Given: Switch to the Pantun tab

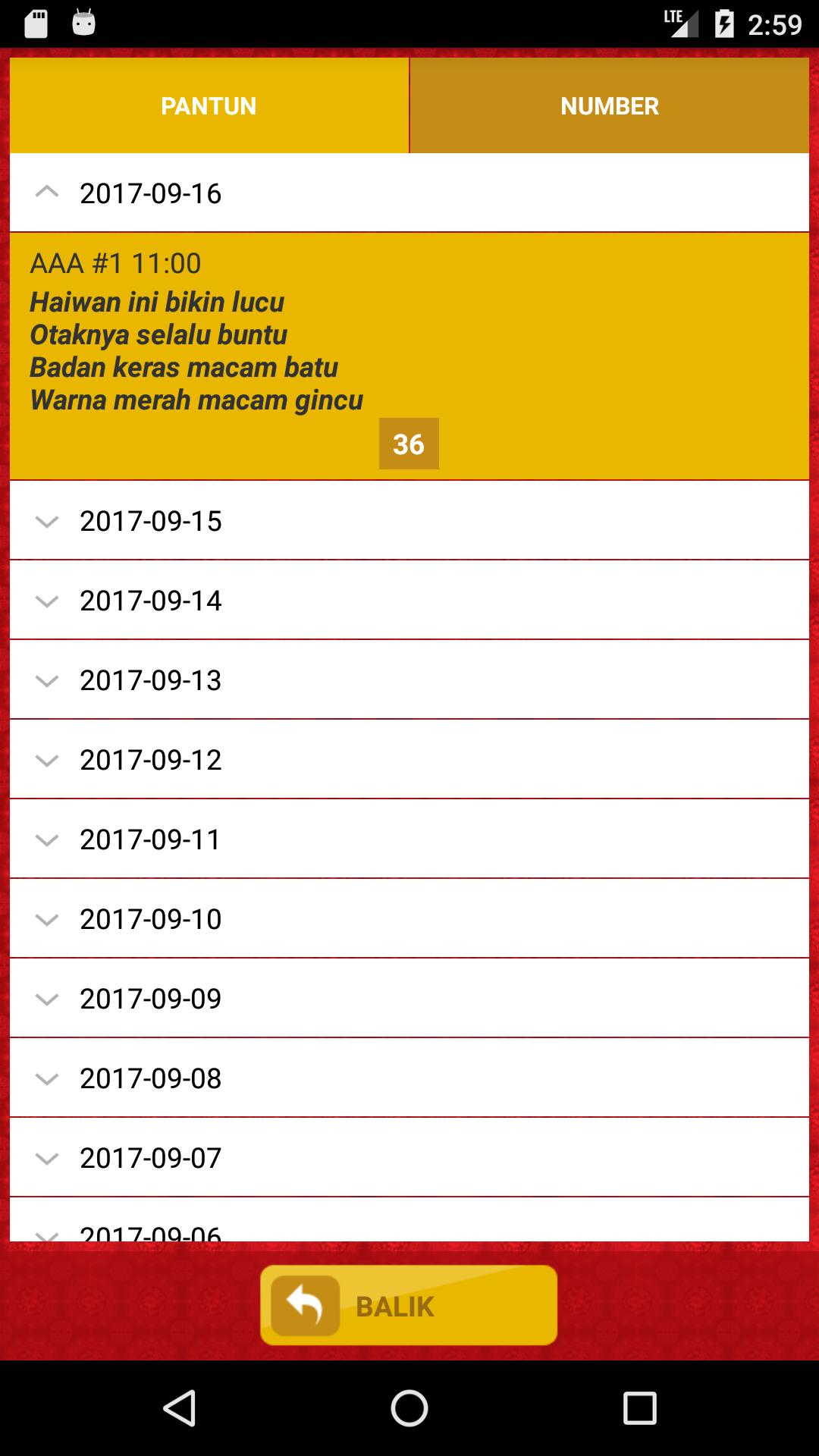Looking at the screenshot, I should tap(209, 106).
